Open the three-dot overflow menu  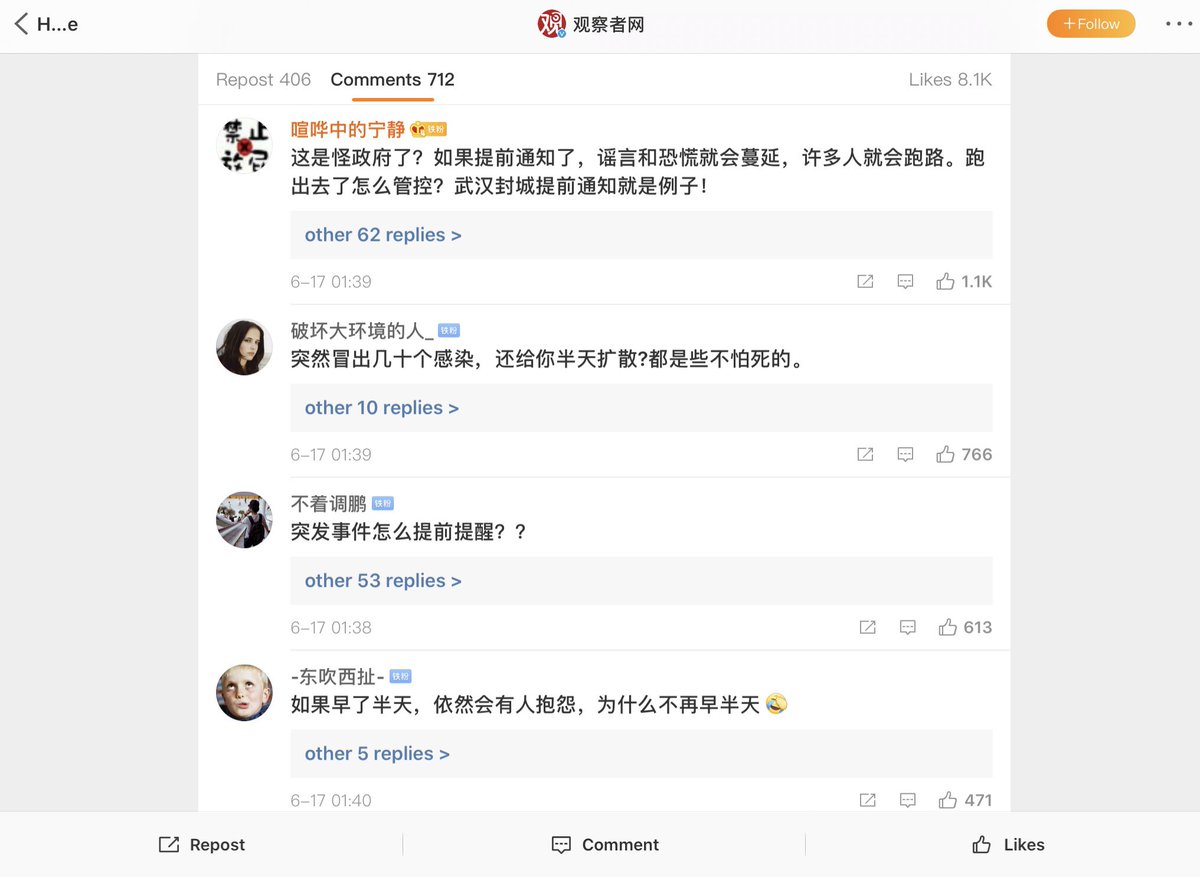tap(1179, 24)
